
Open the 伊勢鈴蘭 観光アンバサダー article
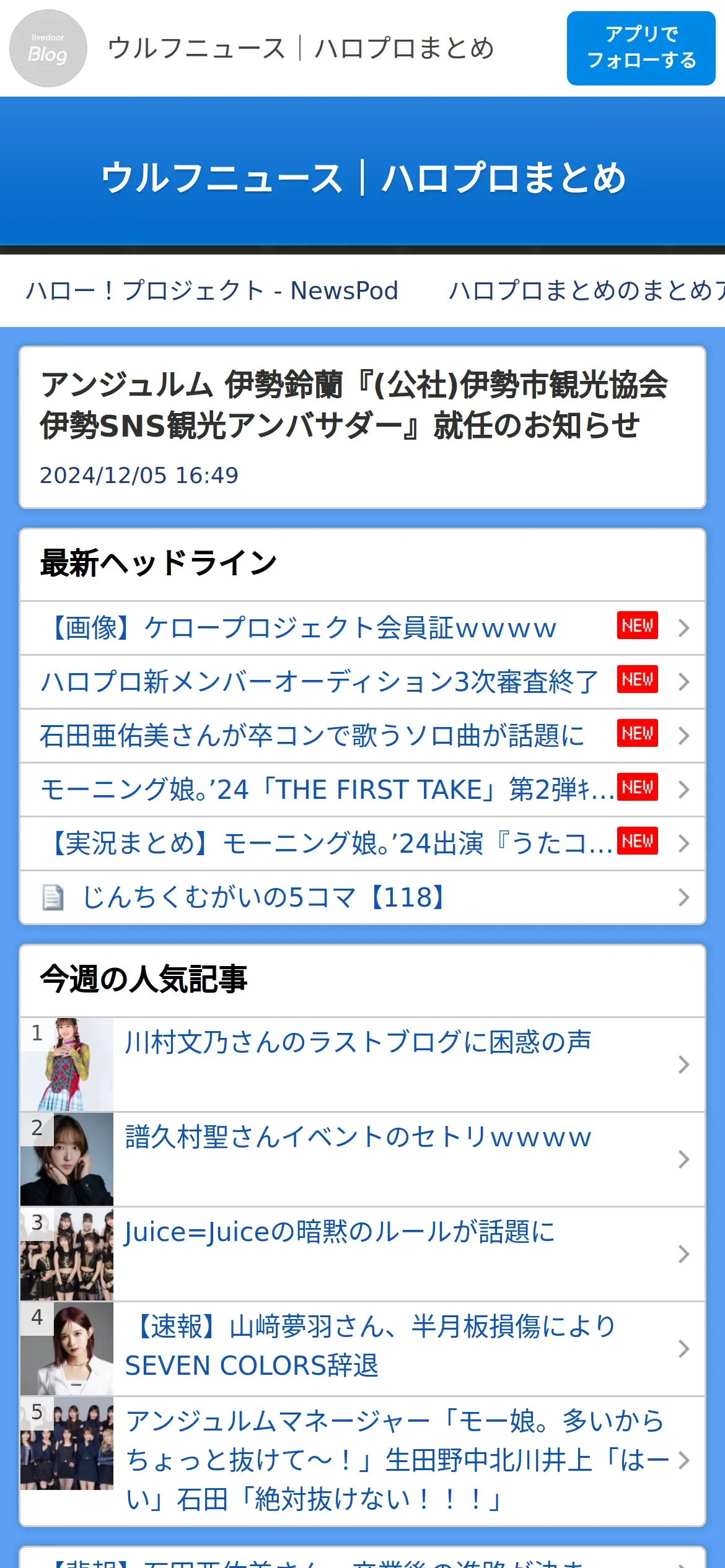pos(362,427)
